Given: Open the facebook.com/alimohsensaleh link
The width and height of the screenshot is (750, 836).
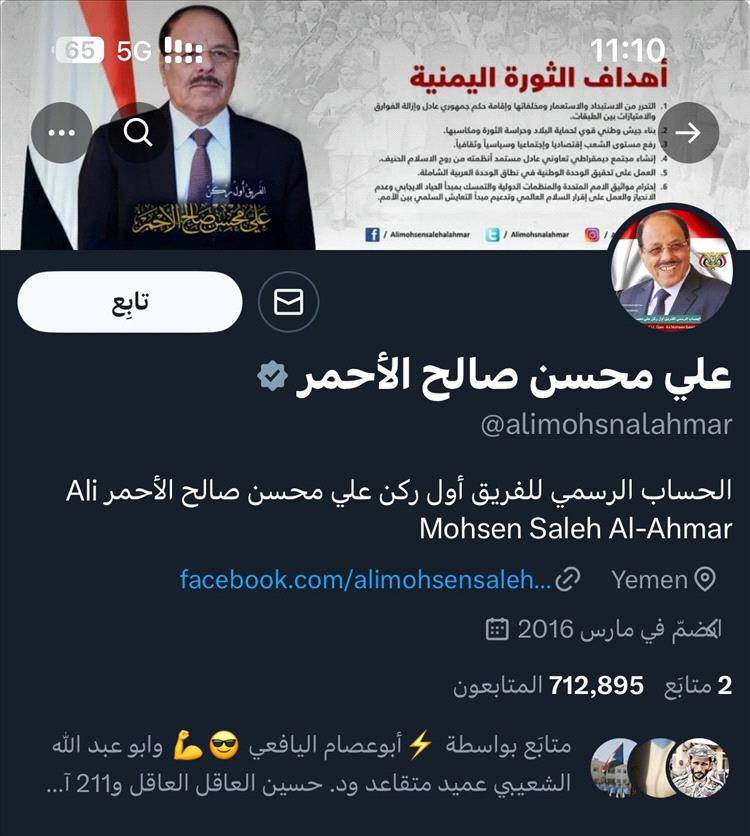Looking at the screenshot, I should (365, 579).
